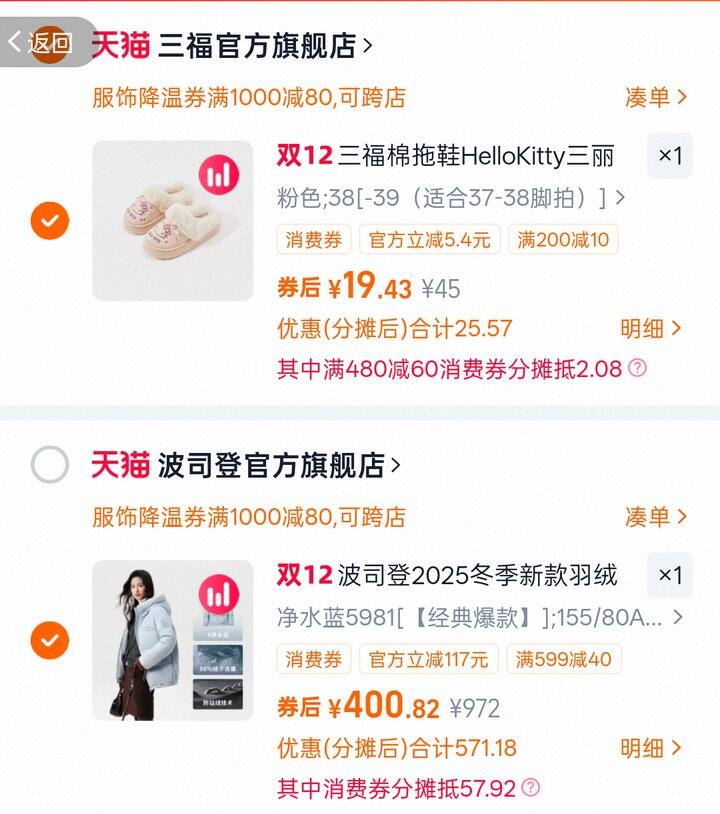View 明细 for the jacket discount
The width and height of the screenshot is (720, 814).
pyautogui.click(x=652, y=748)
